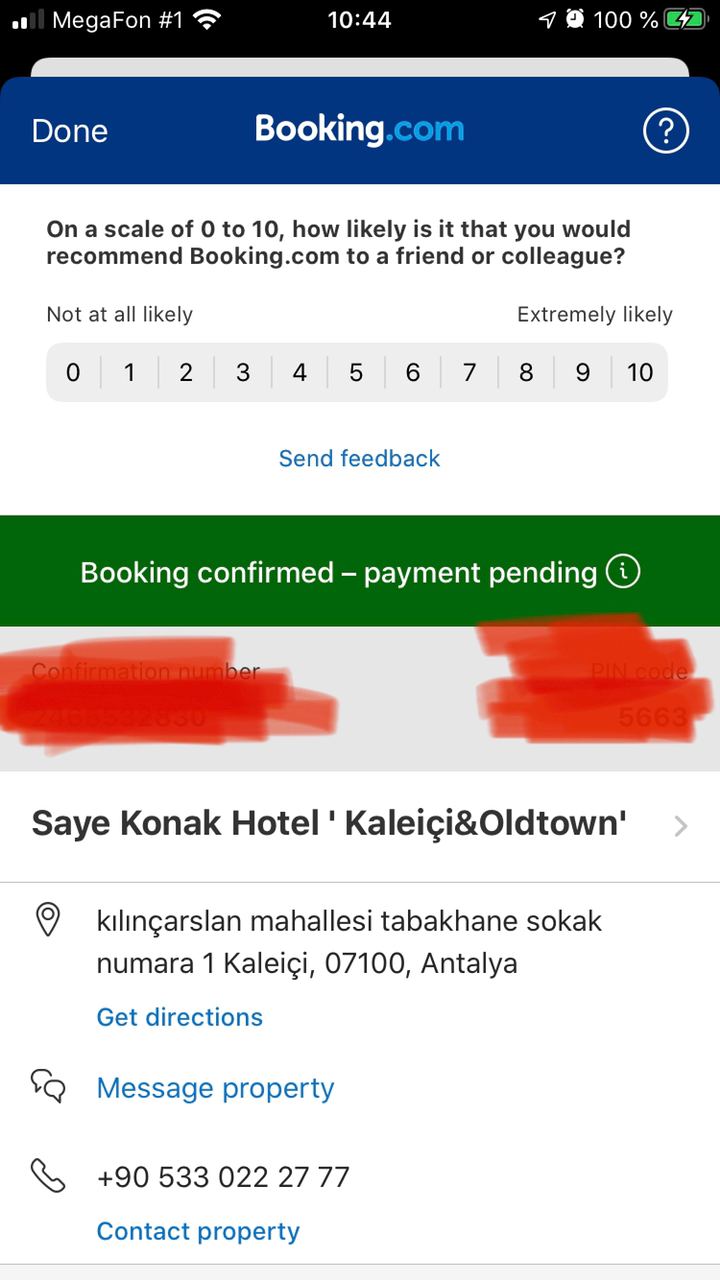Get directions to the hotel
720x1280 pixels.
pyautogui.click(x=179, y=1017)
